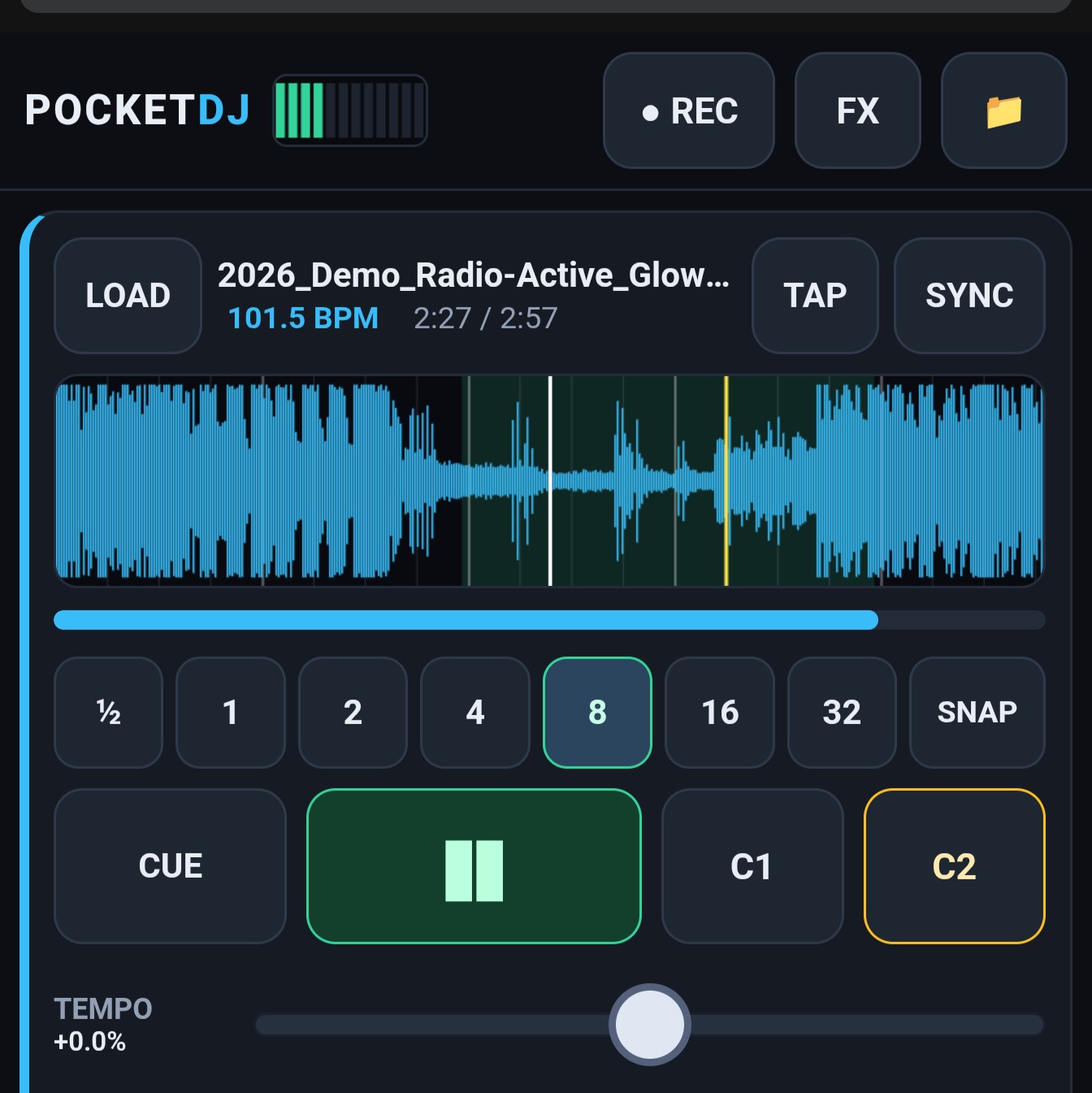Sync the deck with SYNC
This screenshot has width=1092, height=1093.
(x=969, y=295)
